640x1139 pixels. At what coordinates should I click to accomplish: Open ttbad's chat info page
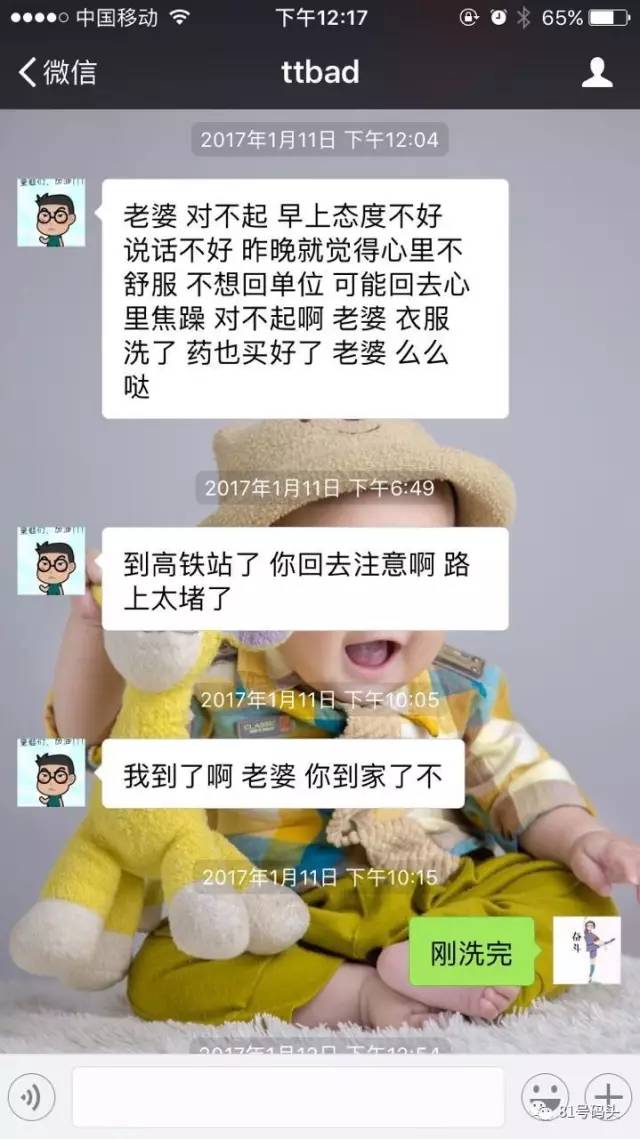[597, 72]
